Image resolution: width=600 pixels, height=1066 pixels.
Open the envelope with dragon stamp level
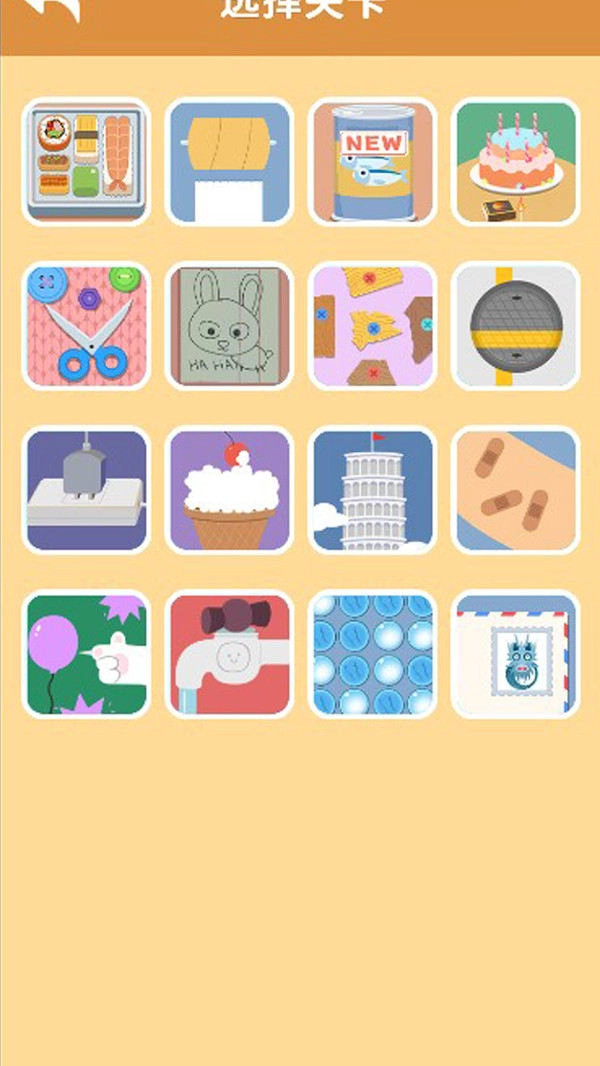[516, 654]
